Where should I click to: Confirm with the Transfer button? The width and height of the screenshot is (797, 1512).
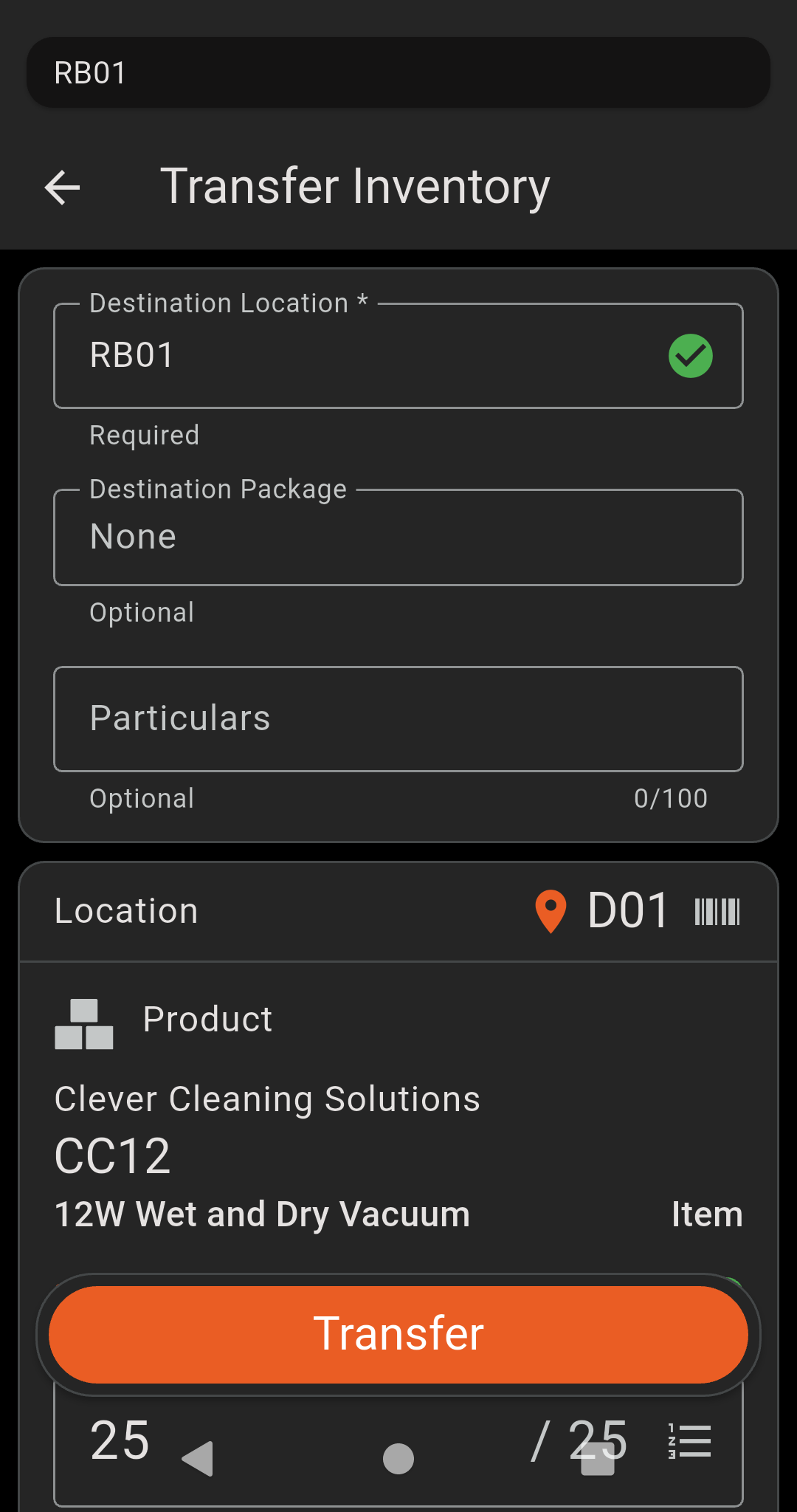point(398,1334)
